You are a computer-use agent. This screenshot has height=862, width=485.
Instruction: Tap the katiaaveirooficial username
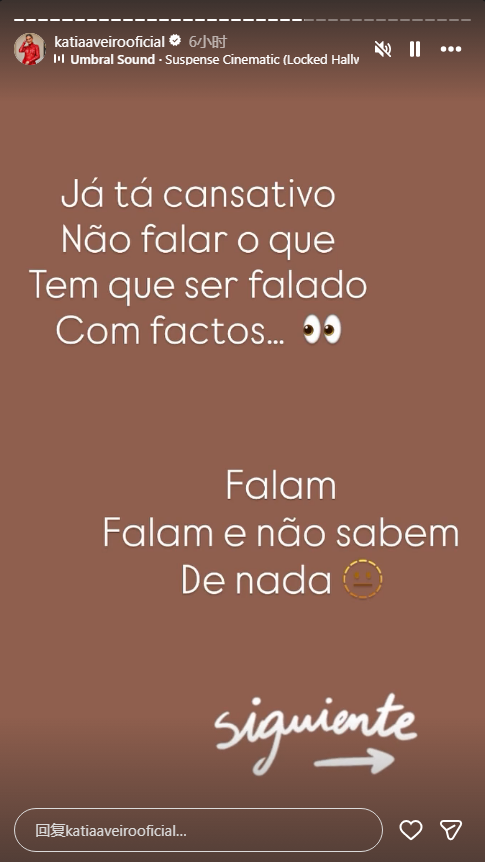pos(109,42)
